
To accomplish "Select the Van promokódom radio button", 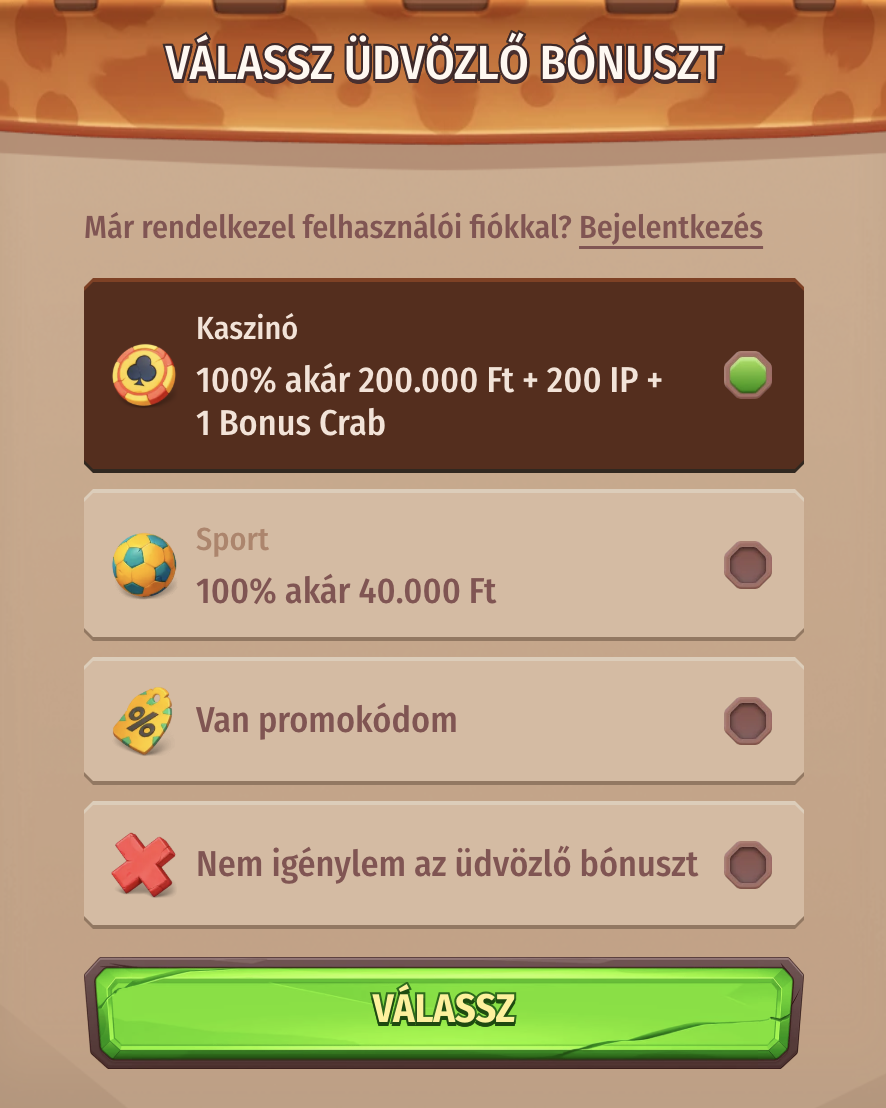I will pyautogui.click(x=748, y=721).
